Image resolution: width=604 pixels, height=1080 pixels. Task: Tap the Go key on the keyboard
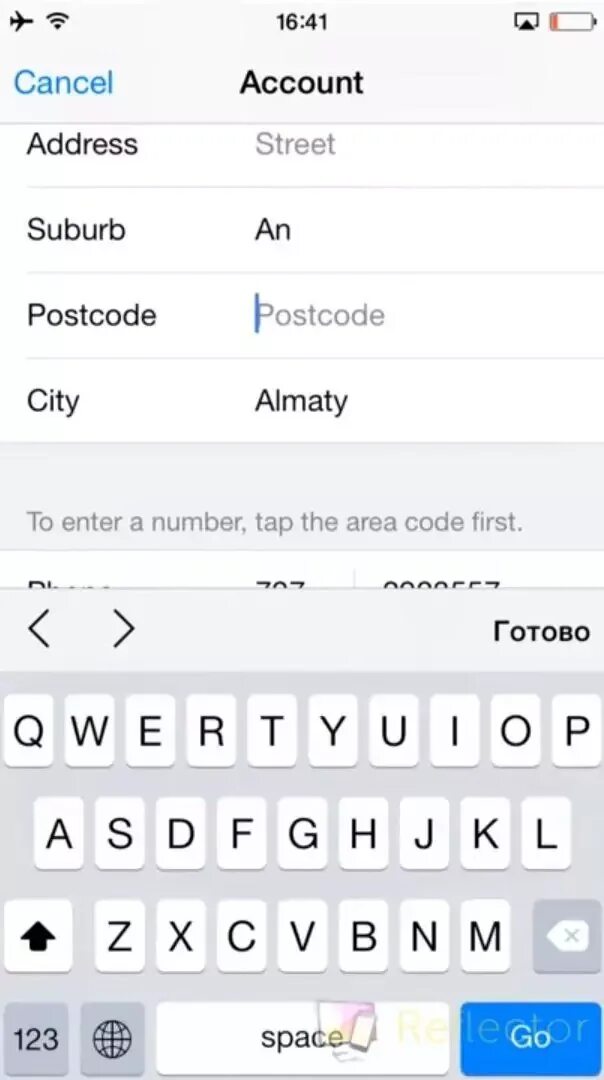click(x=530, y=1038)
